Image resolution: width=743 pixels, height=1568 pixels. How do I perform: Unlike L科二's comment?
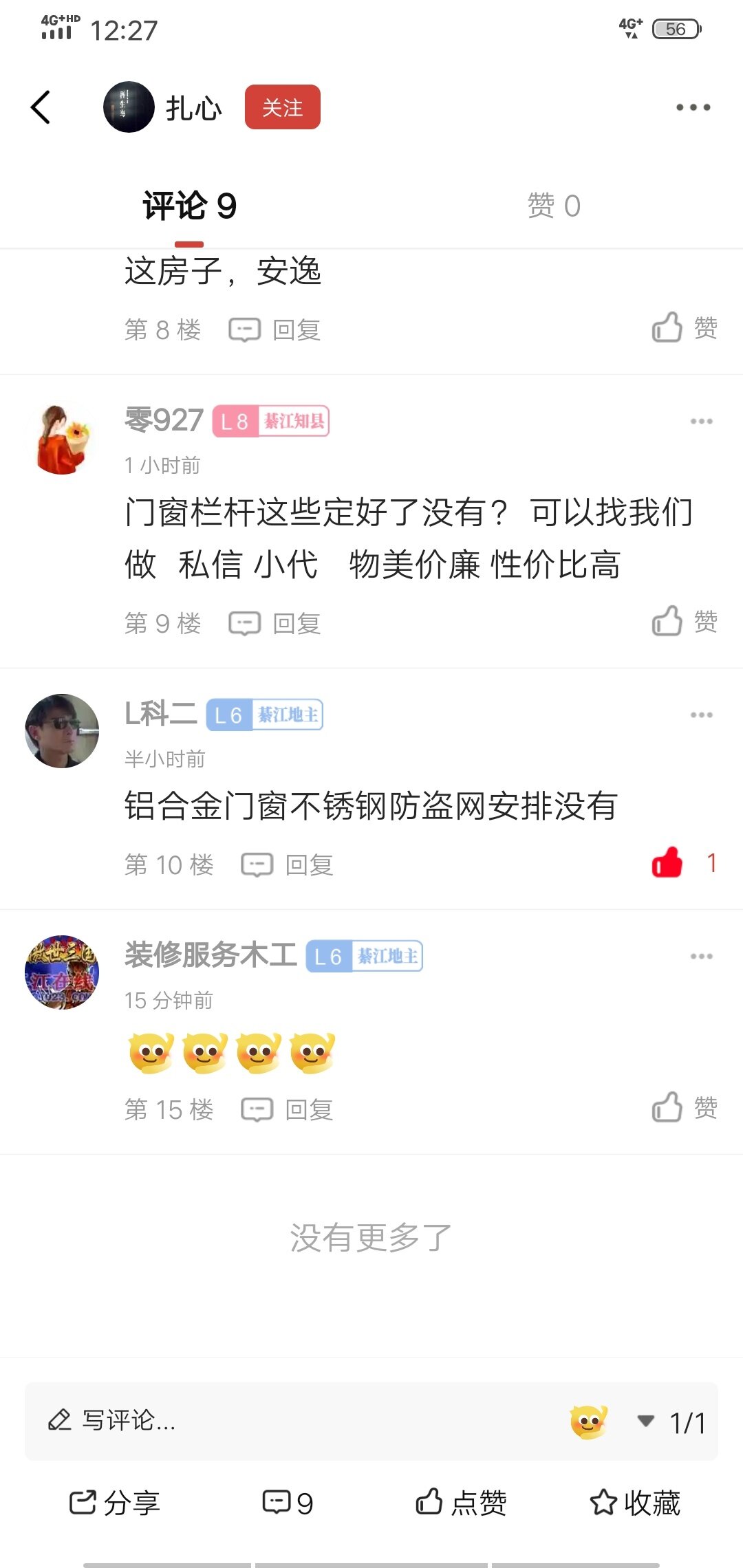[667, 863]
